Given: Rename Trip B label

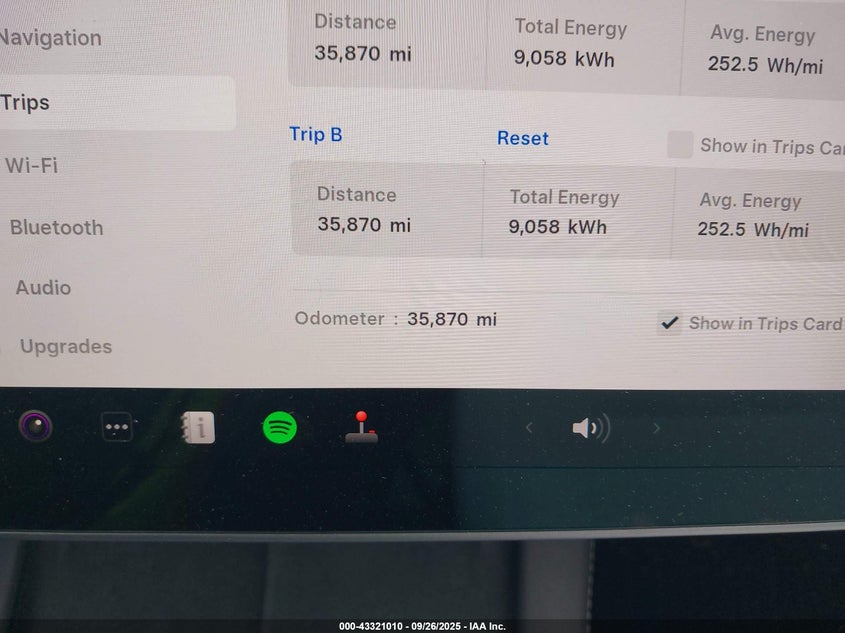Looking at the screenshot, I should [x=316, y=135].
